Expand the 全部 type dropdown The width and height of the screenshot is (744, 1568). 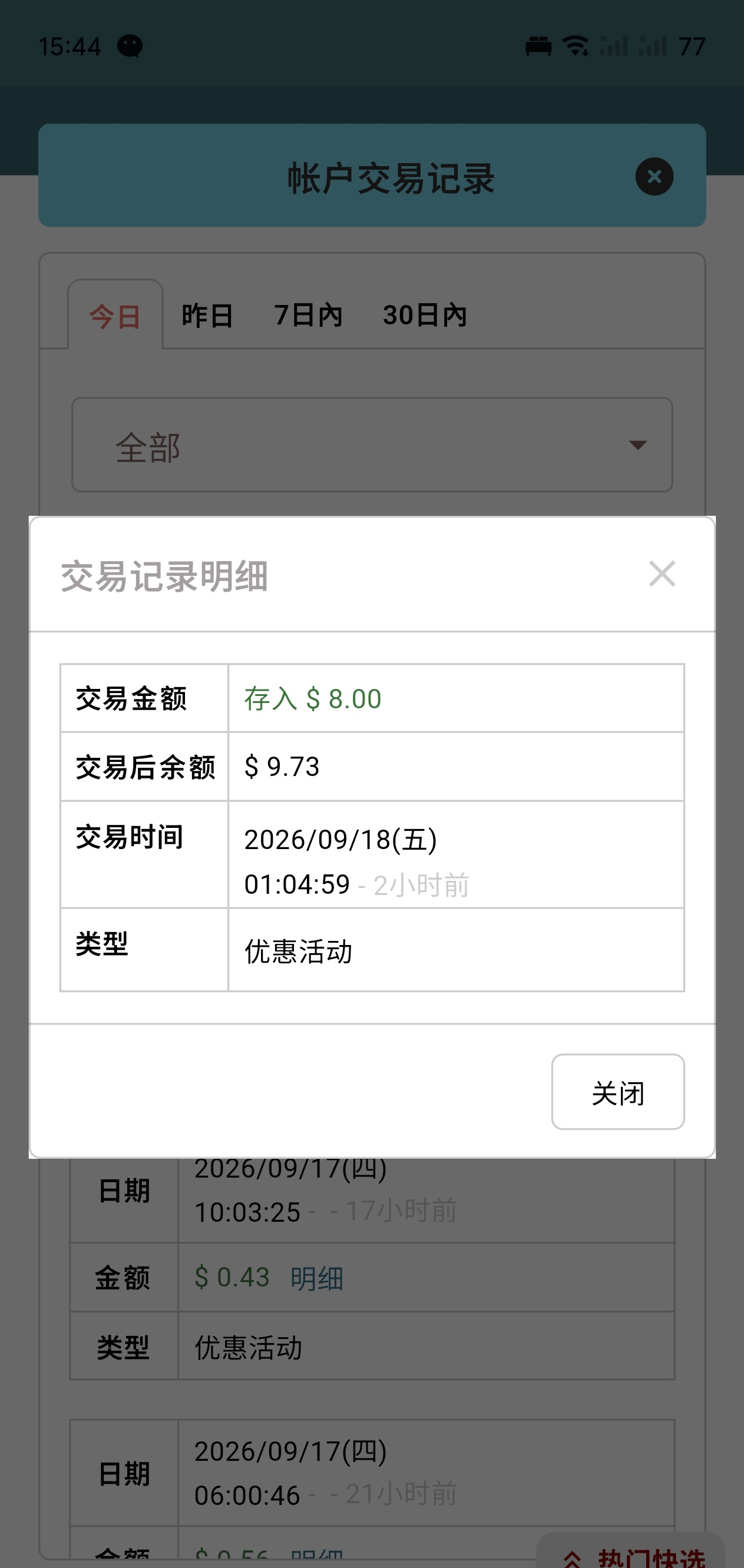(372, 445)
